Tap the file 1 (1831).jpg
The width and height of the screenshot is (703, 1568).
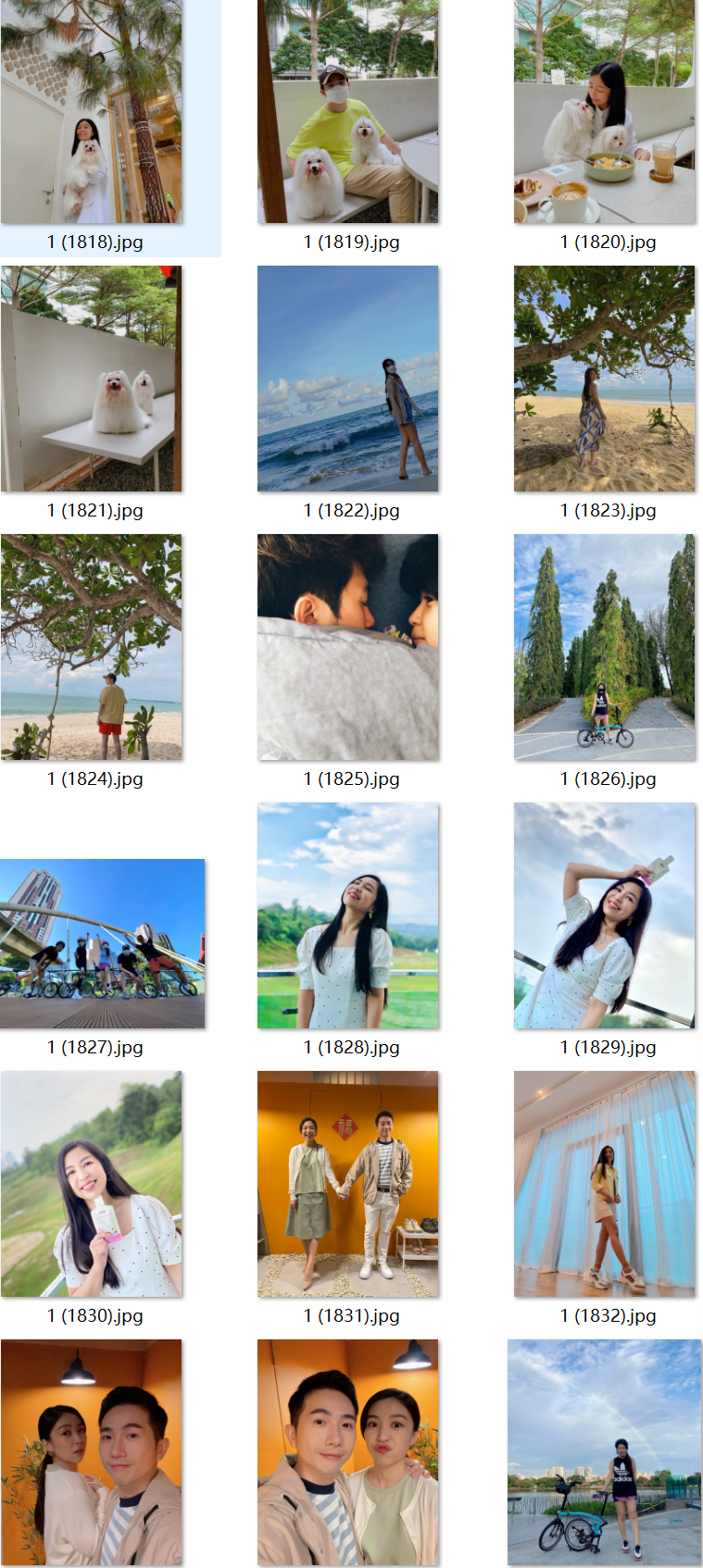348,1184
